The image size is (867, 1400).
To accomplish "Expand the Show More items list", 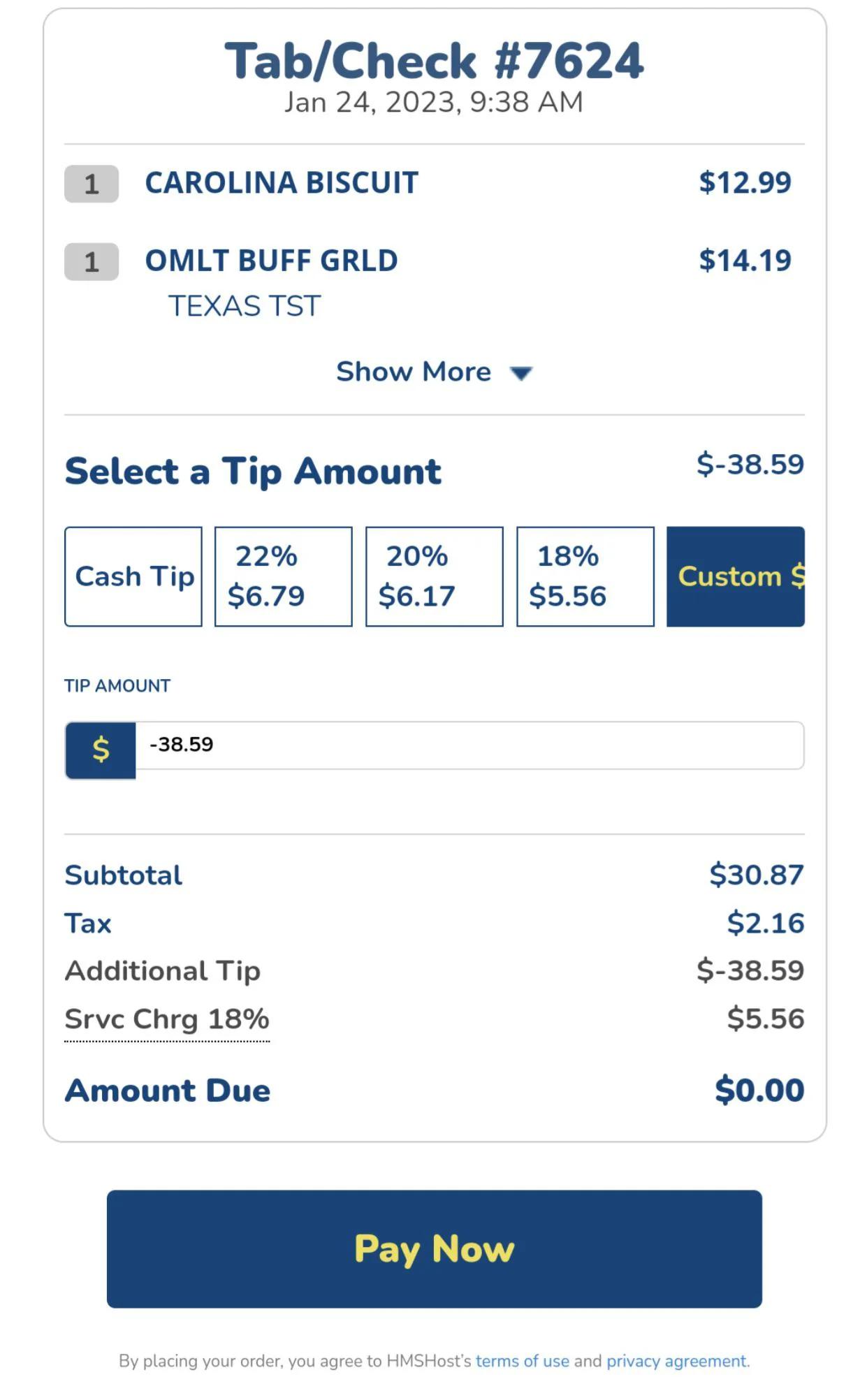I will coord(434,372).
